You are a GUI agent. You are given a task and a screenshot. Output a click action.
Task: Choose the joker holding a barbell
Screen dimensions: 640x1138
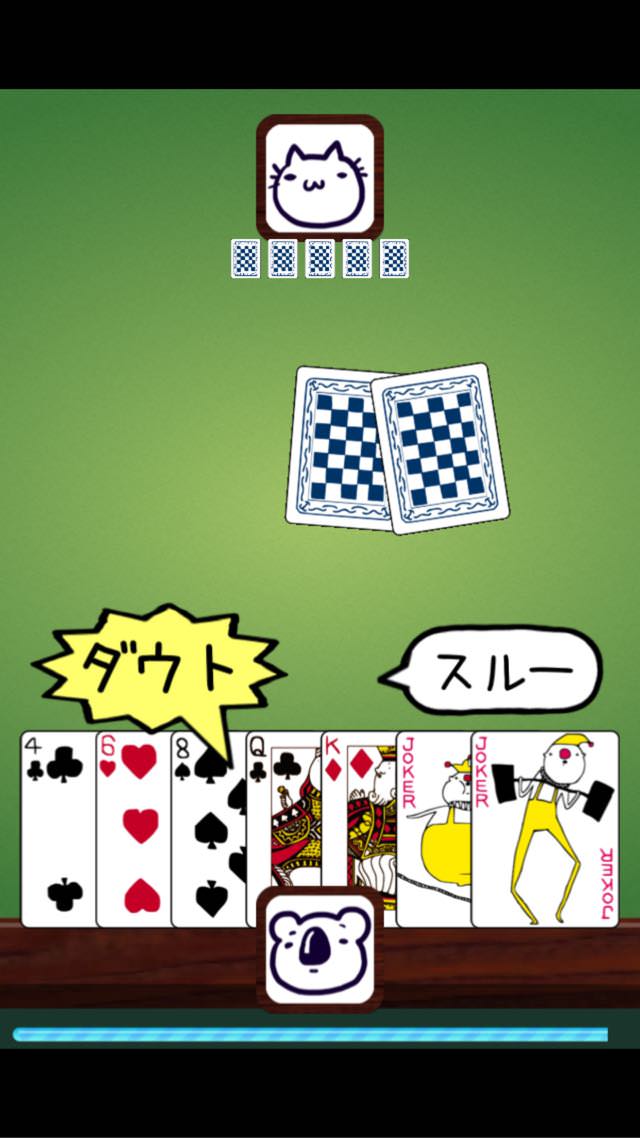pyautogui.click(x=546, y=829)
